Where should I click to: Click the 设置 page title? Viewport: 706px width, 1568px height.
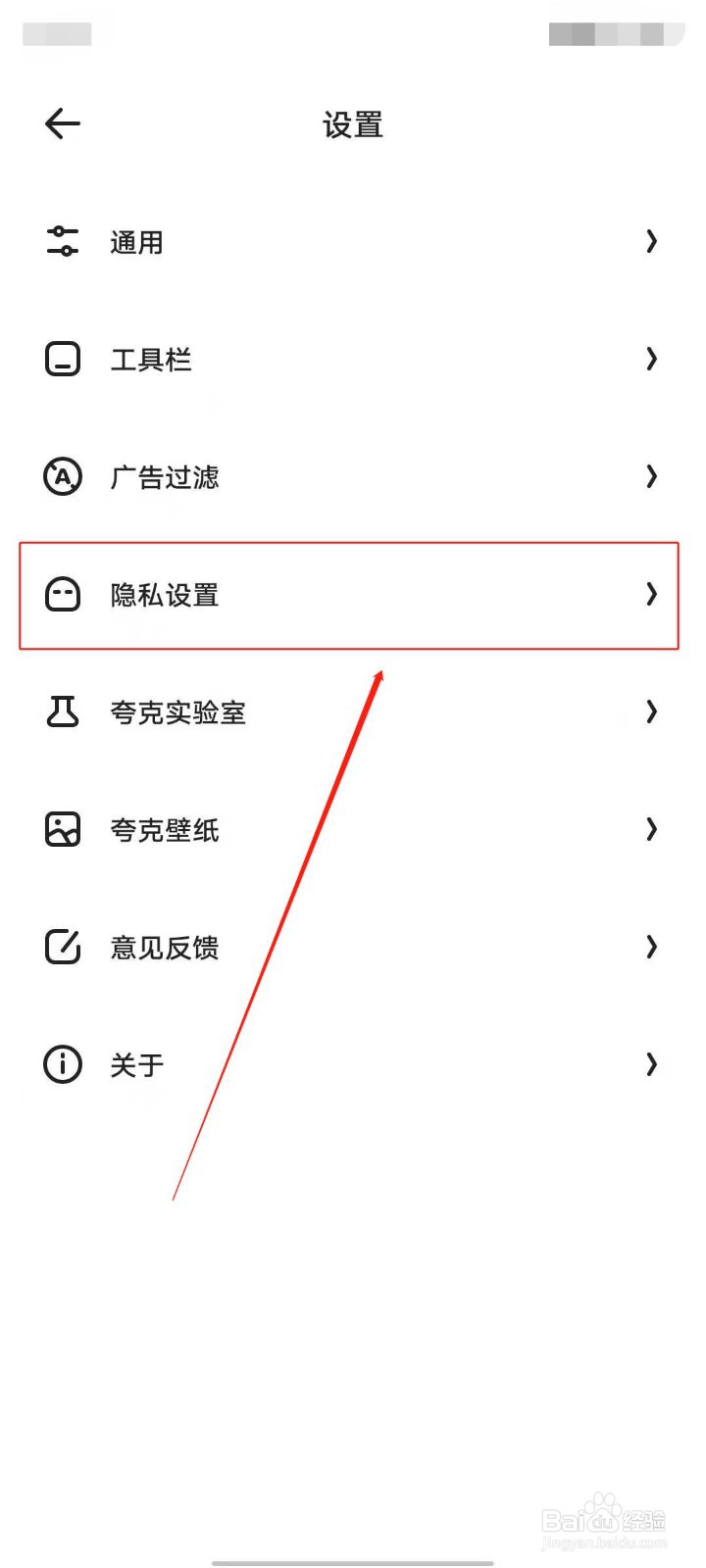click(353, 124)
